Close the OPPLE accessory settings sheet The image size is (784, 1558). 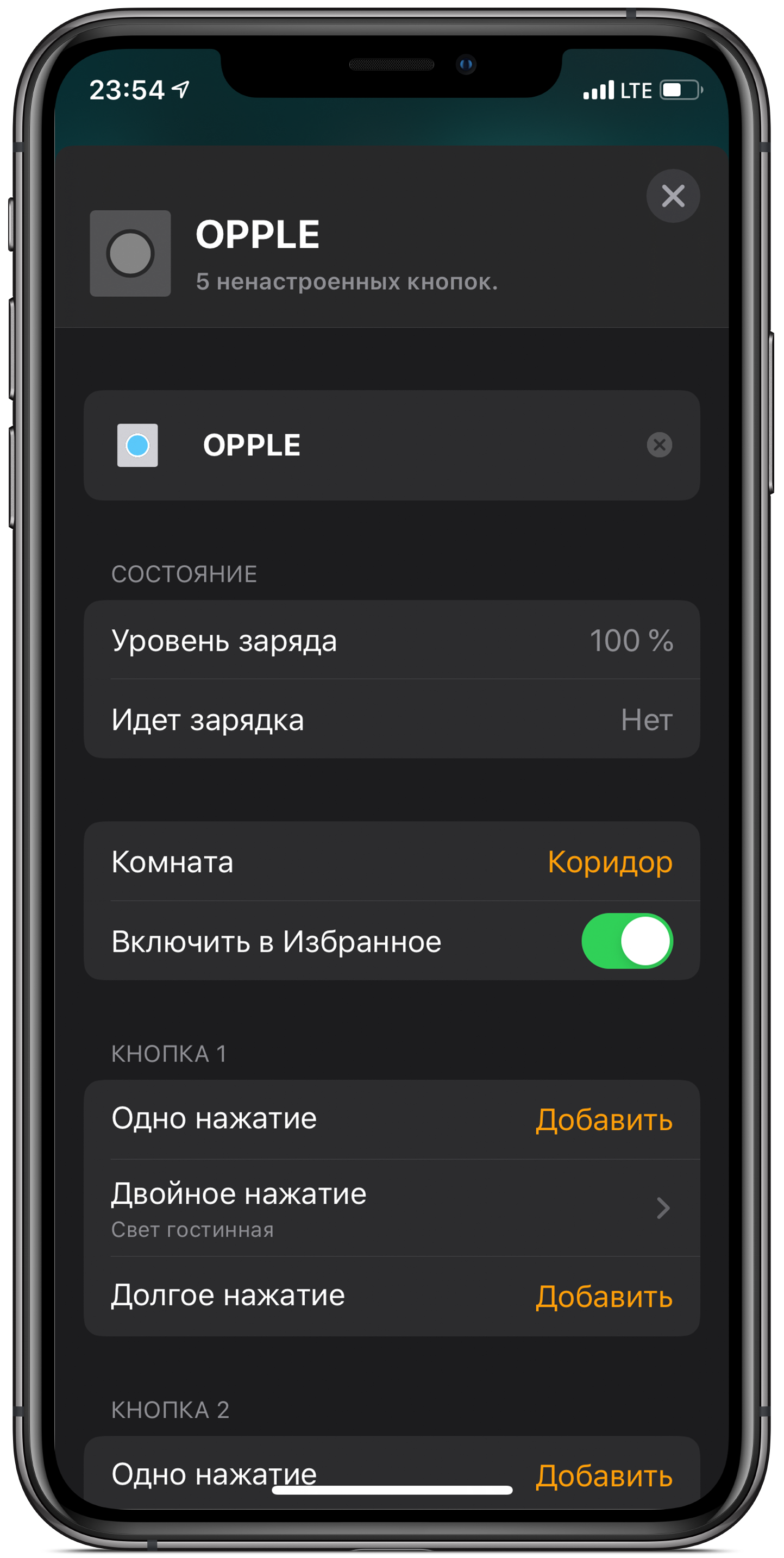click(672, 196)
